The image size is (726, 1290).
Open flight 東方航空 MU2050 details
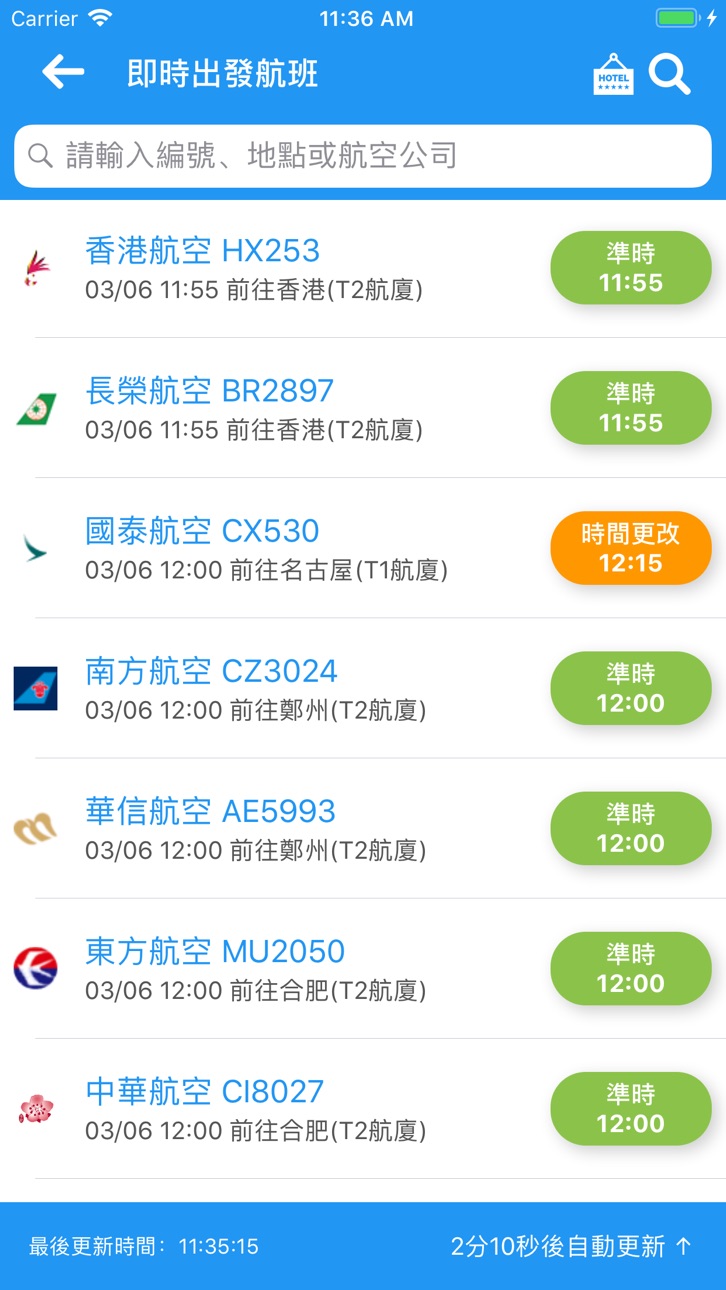click(x=363, y=968)
